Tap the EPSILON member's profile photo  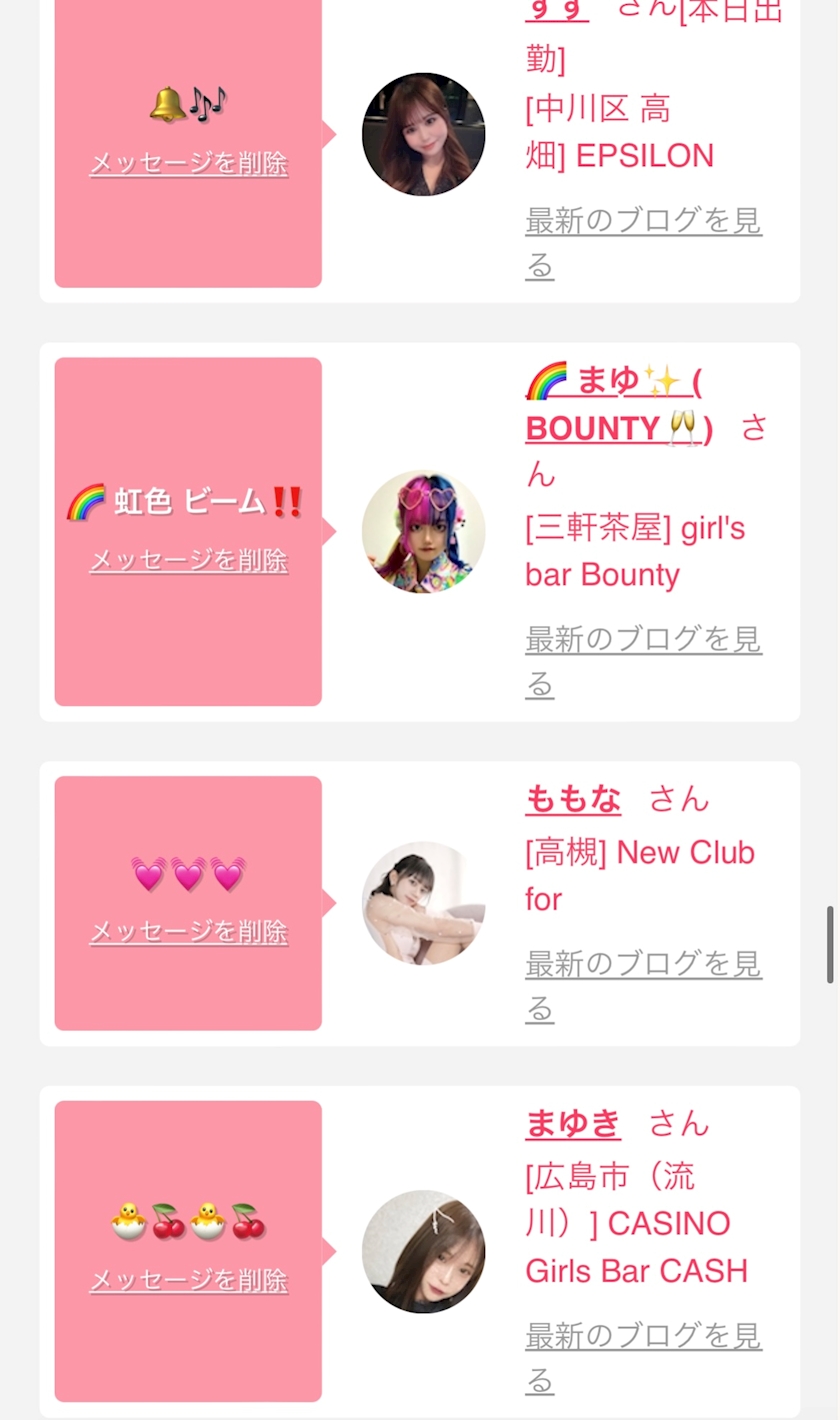tap(423, 134)
